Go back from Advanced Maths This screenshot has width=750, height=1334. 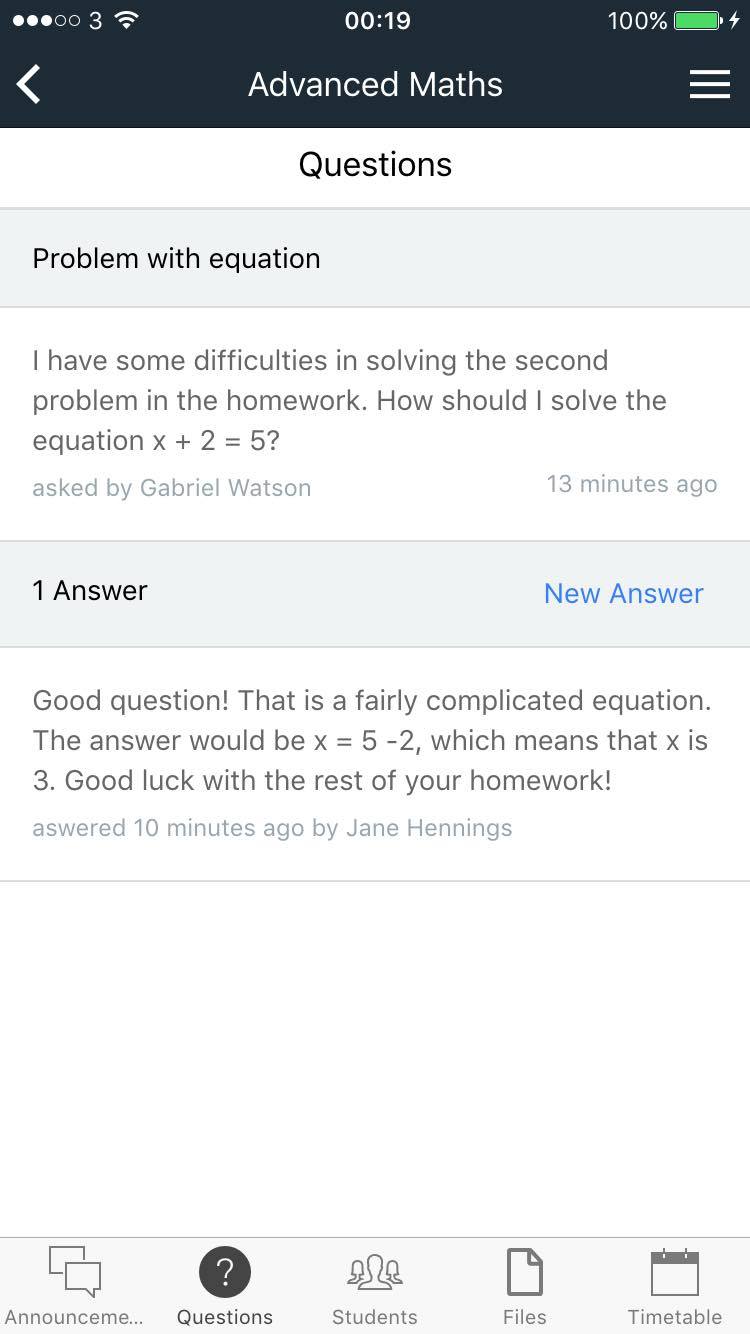click(30, 85)
